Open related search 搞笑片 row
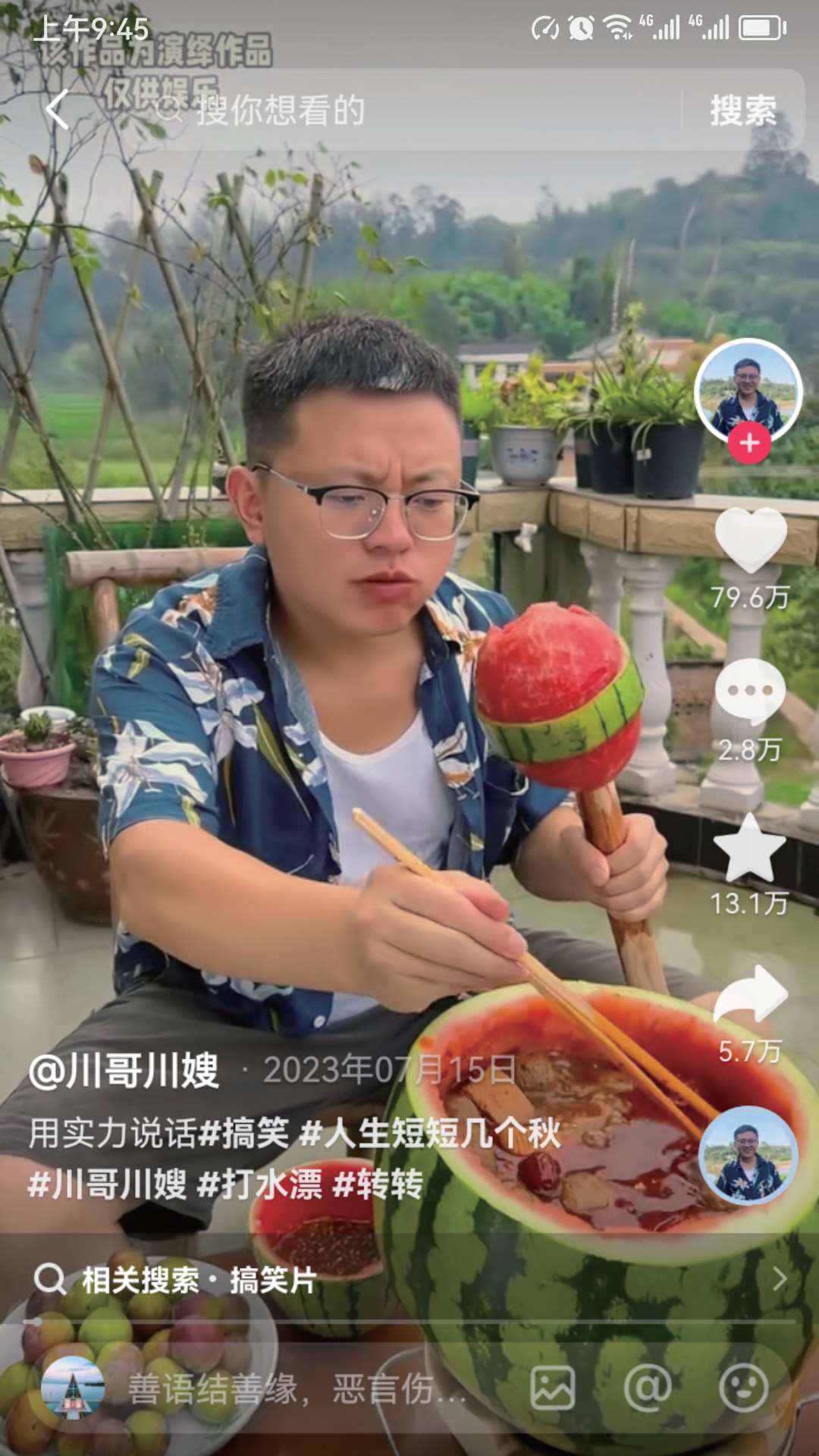Image resolution: width=819 pixels, height=1456 pixels. click(409, 1280)
